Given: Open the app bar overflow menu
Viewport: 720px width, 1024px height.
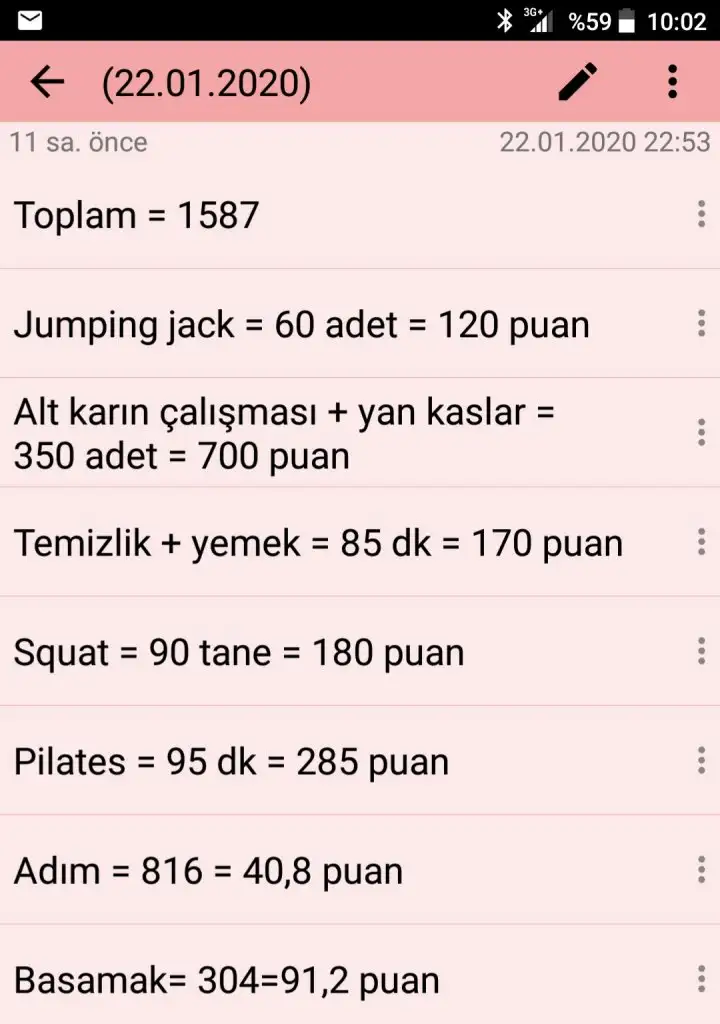Looking at the screenshot, I should coord(673,82).
